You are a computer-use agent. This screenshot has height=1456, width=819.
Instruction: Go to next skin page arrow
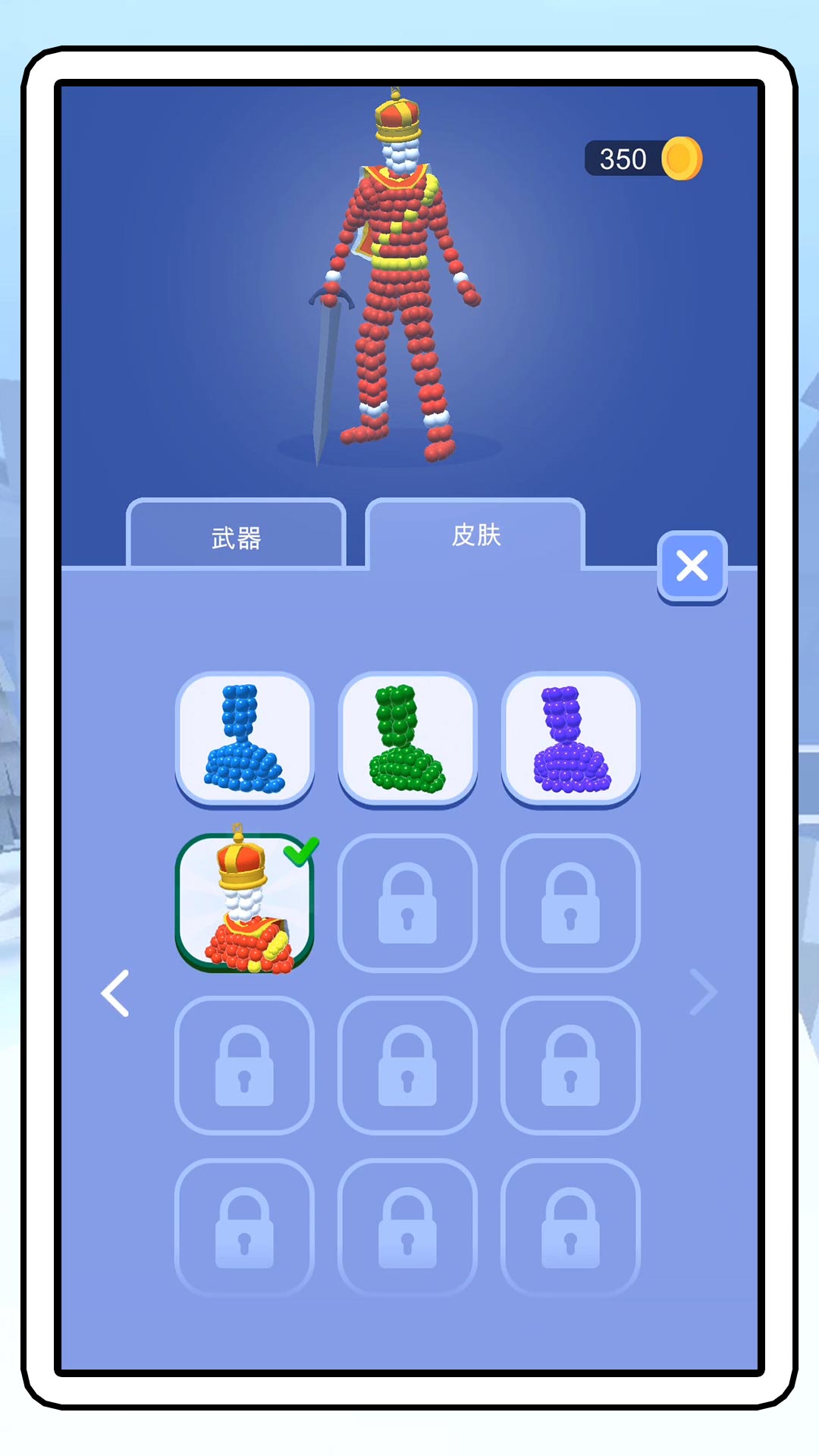703,993
